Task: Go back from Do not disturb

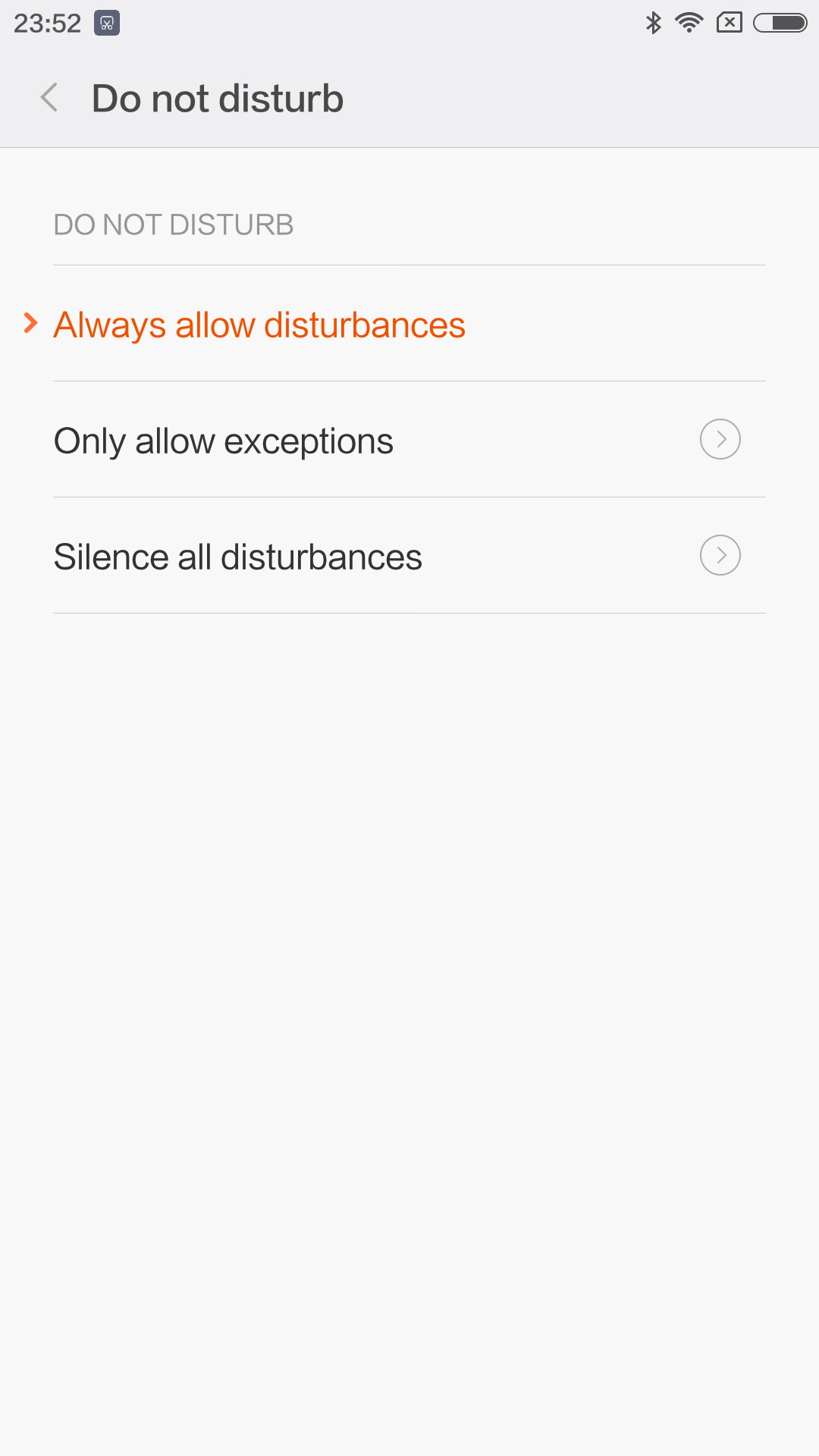Action: [x=49, y=98]
